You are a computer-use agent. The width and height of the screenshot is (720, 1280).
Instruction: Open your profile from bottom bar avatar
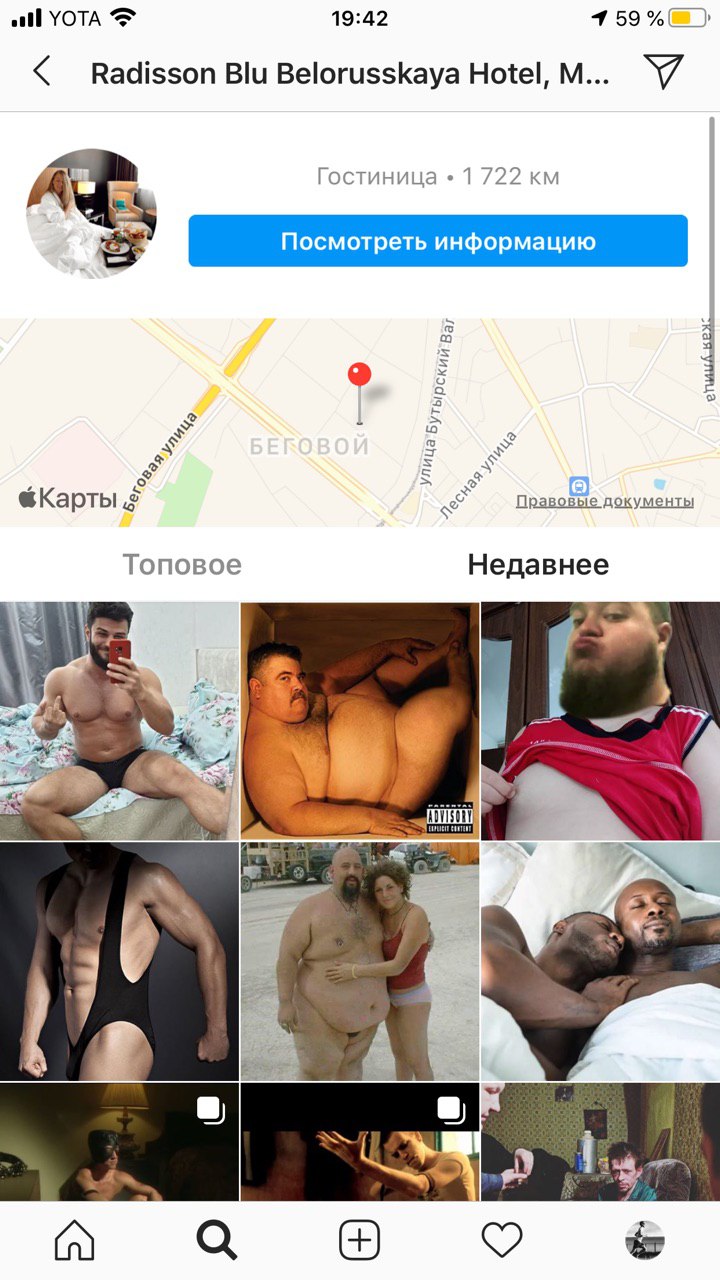645,1240
